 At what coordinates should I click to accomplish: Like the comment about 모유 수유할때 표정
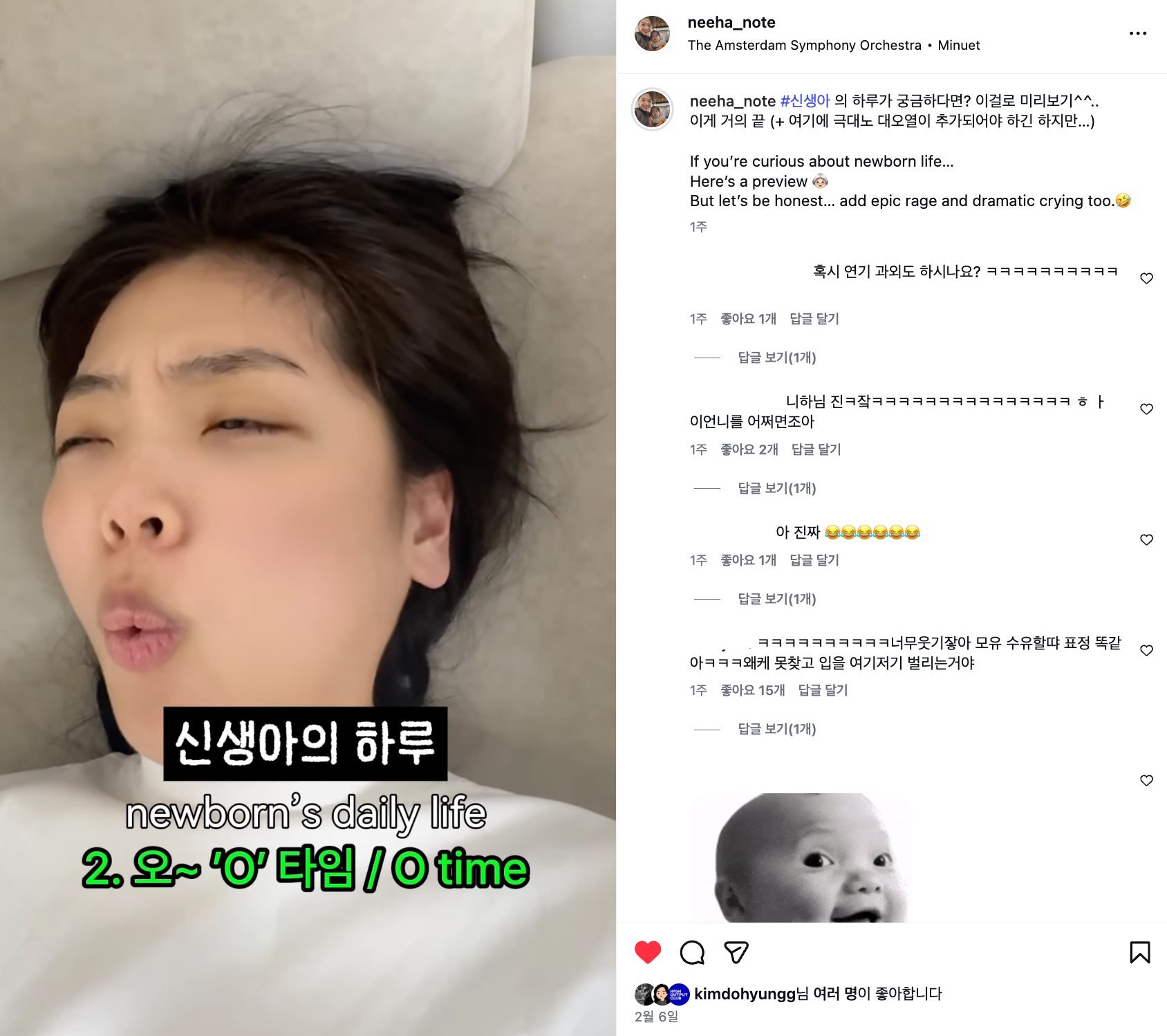point(1146,650)
